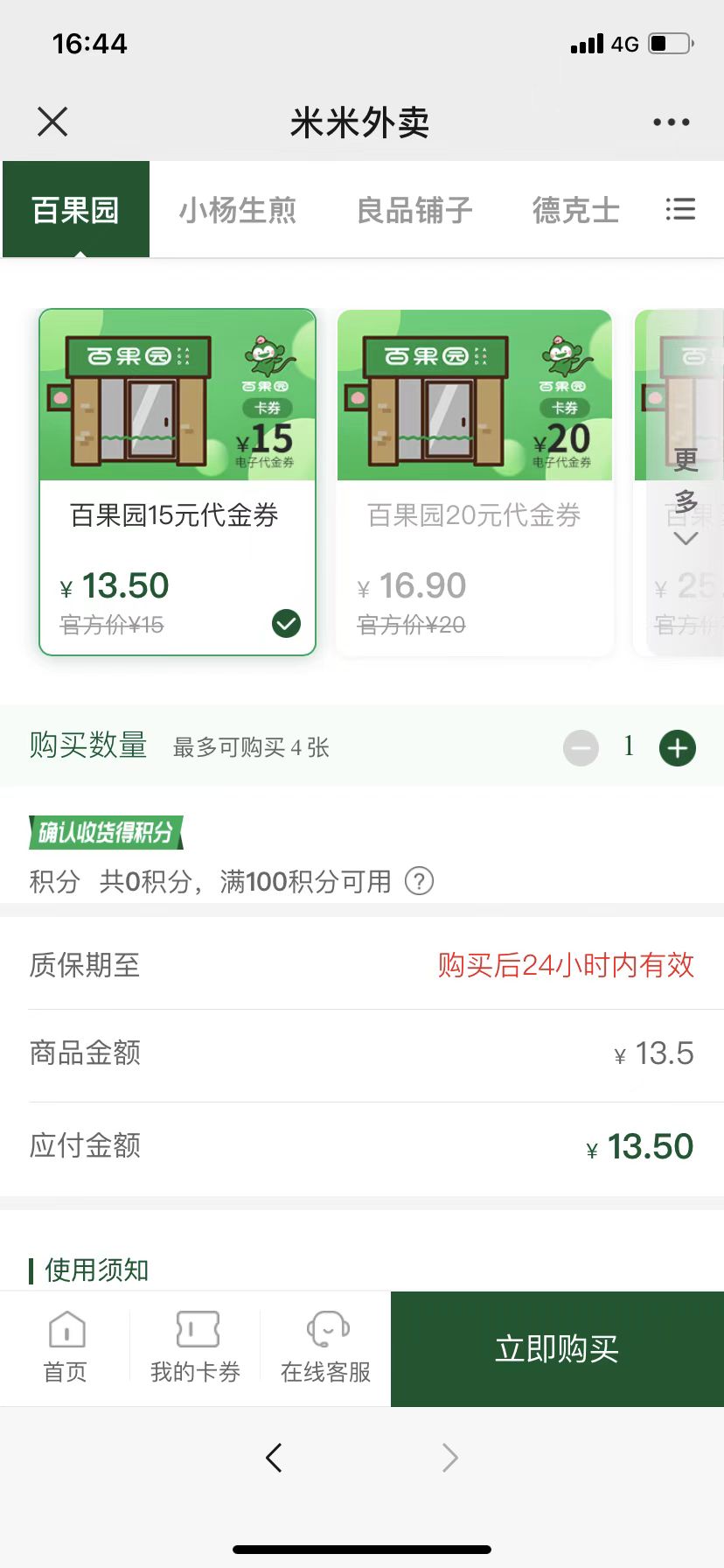Image resolution: width=724 pixels, height=1568 pixels.
Task: Open the three-dot overflow menu
Action: click(671, 122)
